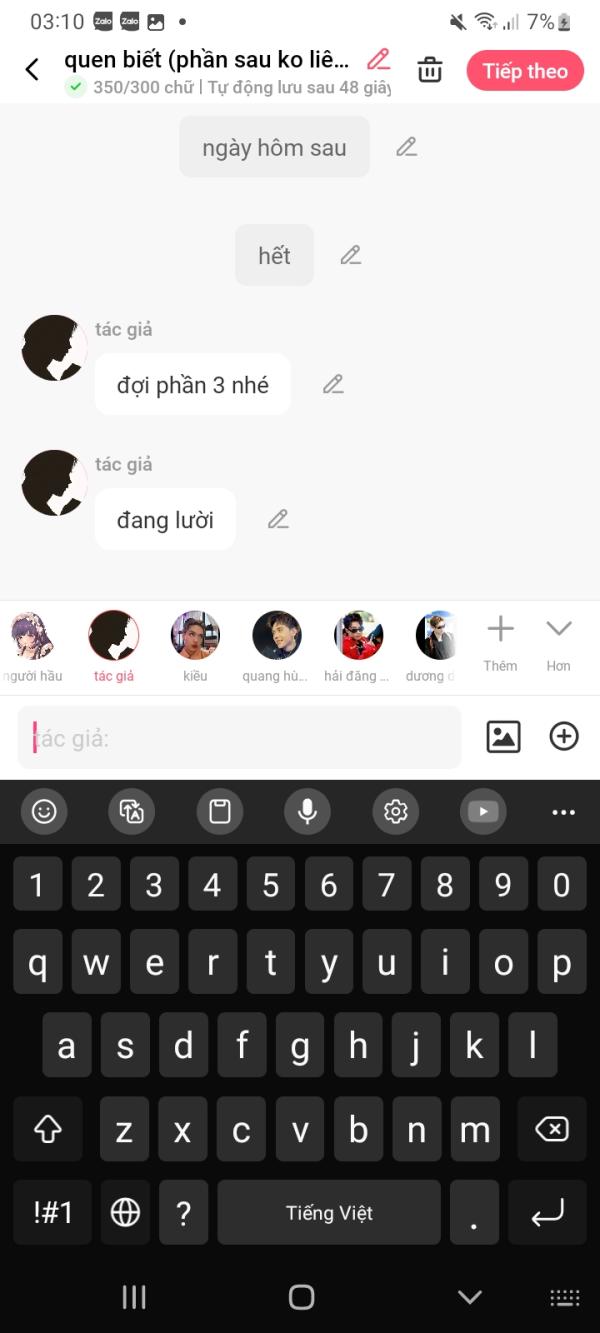Tap the Tiếp theo button

pyautogui.click(x=525, y=71)
